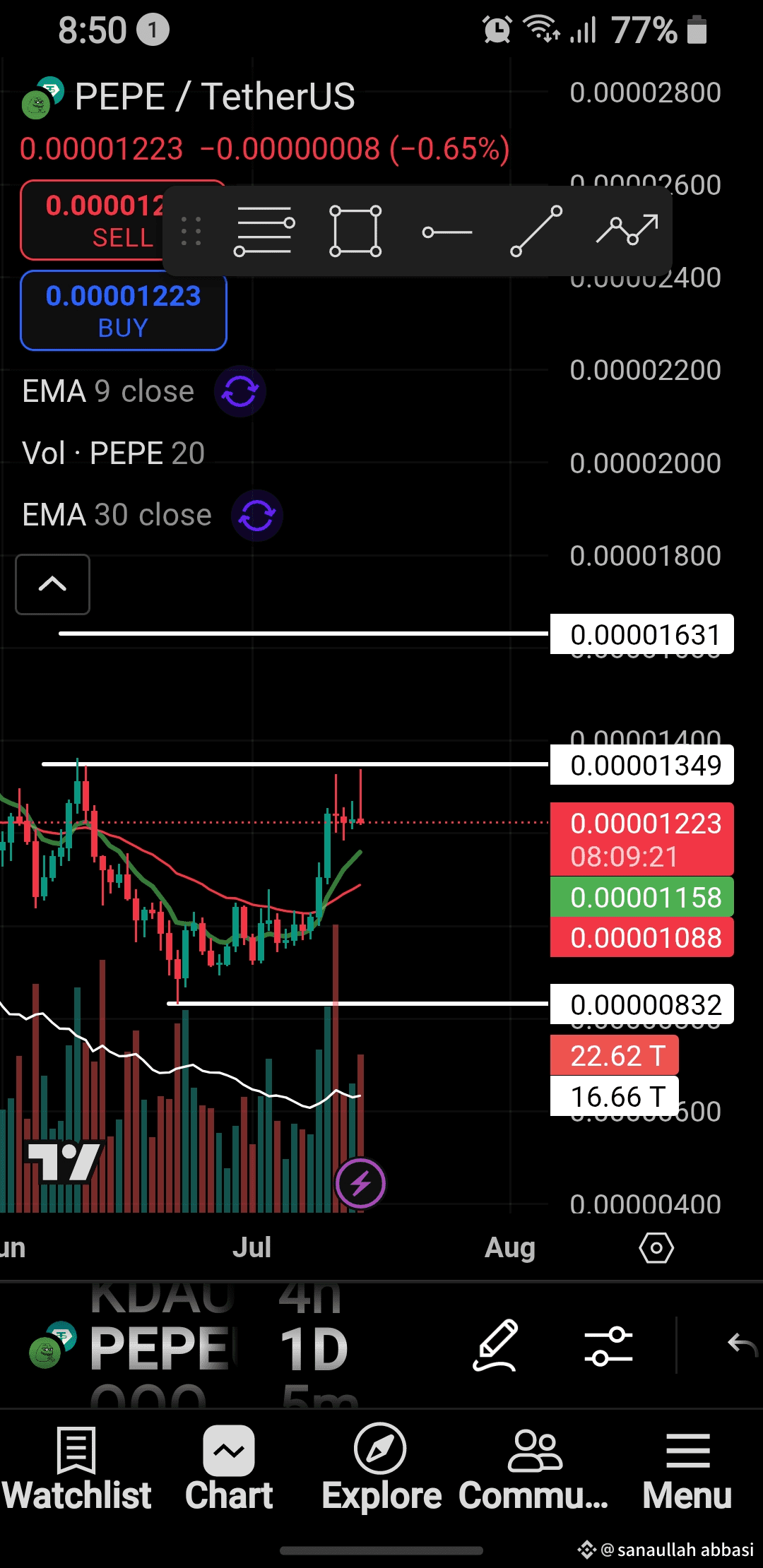Change the 1D timeframe interval

[x=314, y=1349]
